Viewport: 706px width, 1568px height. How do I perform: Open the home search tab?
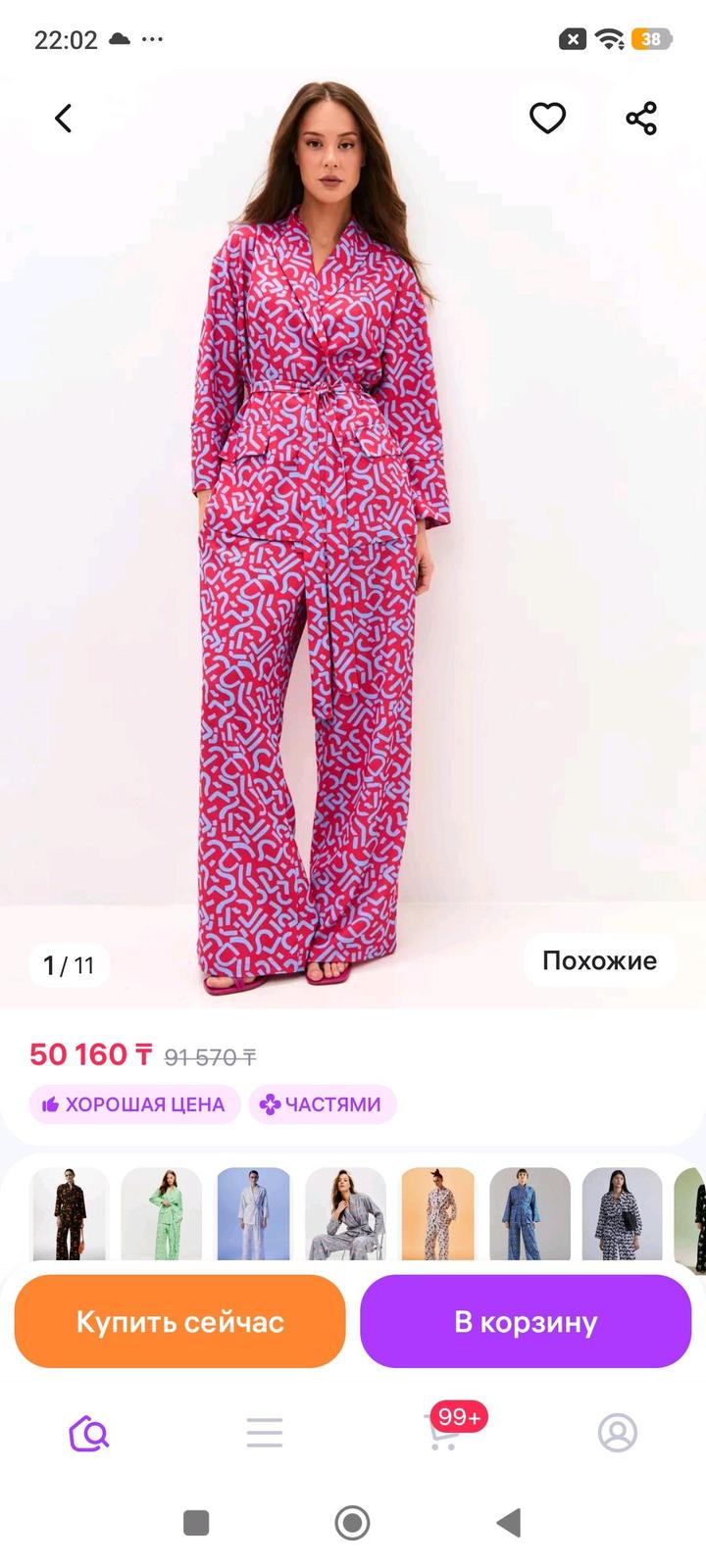coord(89,1433)
